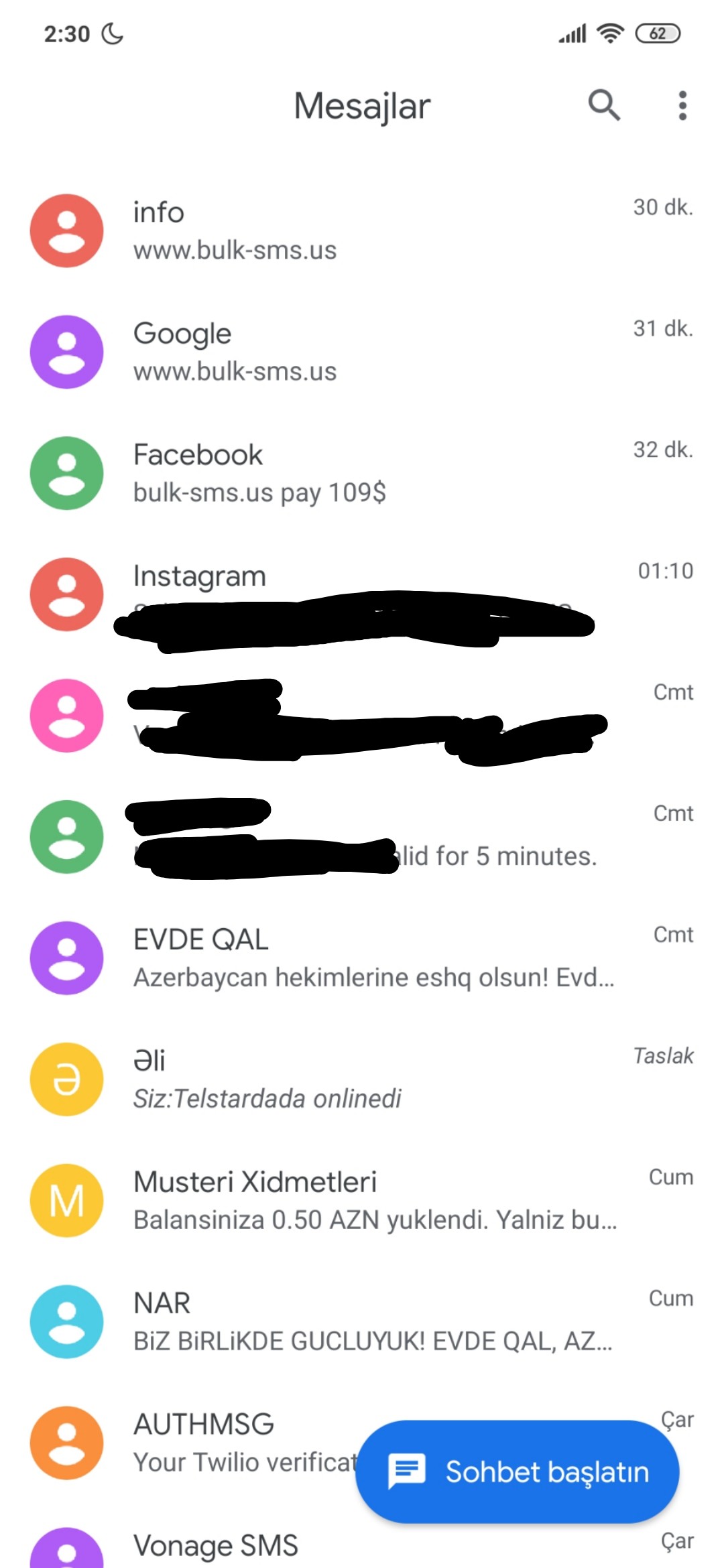
Task: Open the NAR message thread
Action: tap(362, 1321)
